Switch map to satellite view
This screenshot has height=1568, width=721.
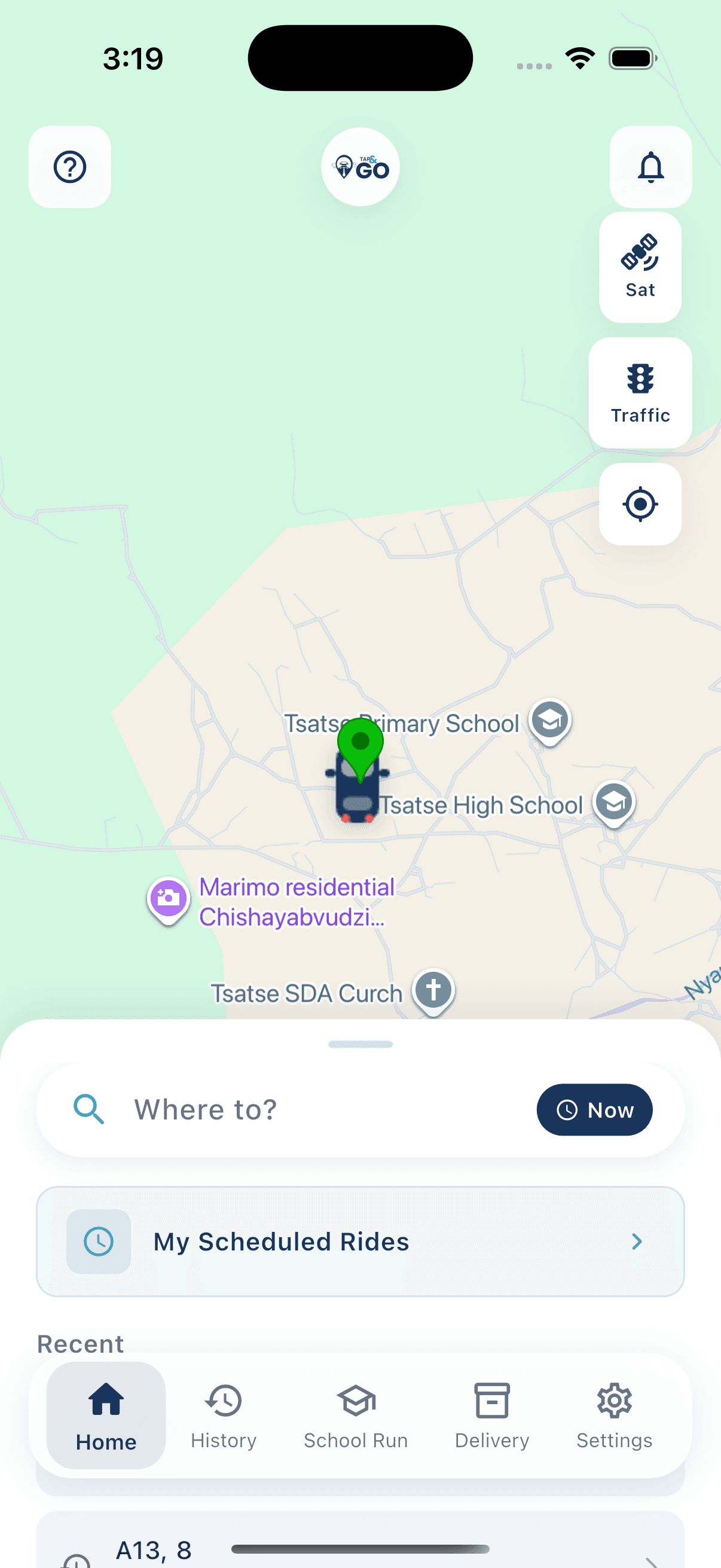point(640,267)
